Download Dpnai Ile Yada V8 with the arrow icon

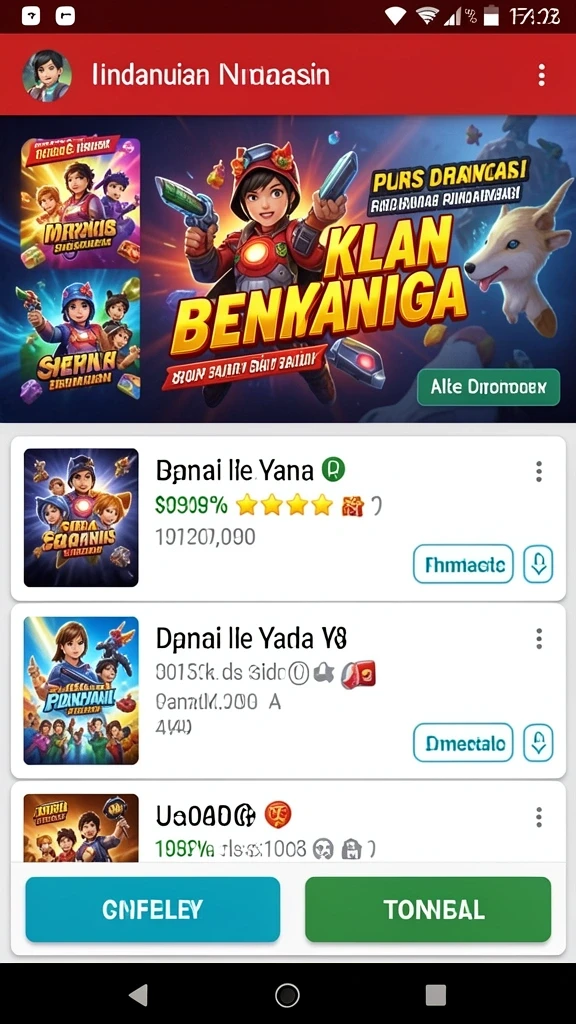point(539,743)
